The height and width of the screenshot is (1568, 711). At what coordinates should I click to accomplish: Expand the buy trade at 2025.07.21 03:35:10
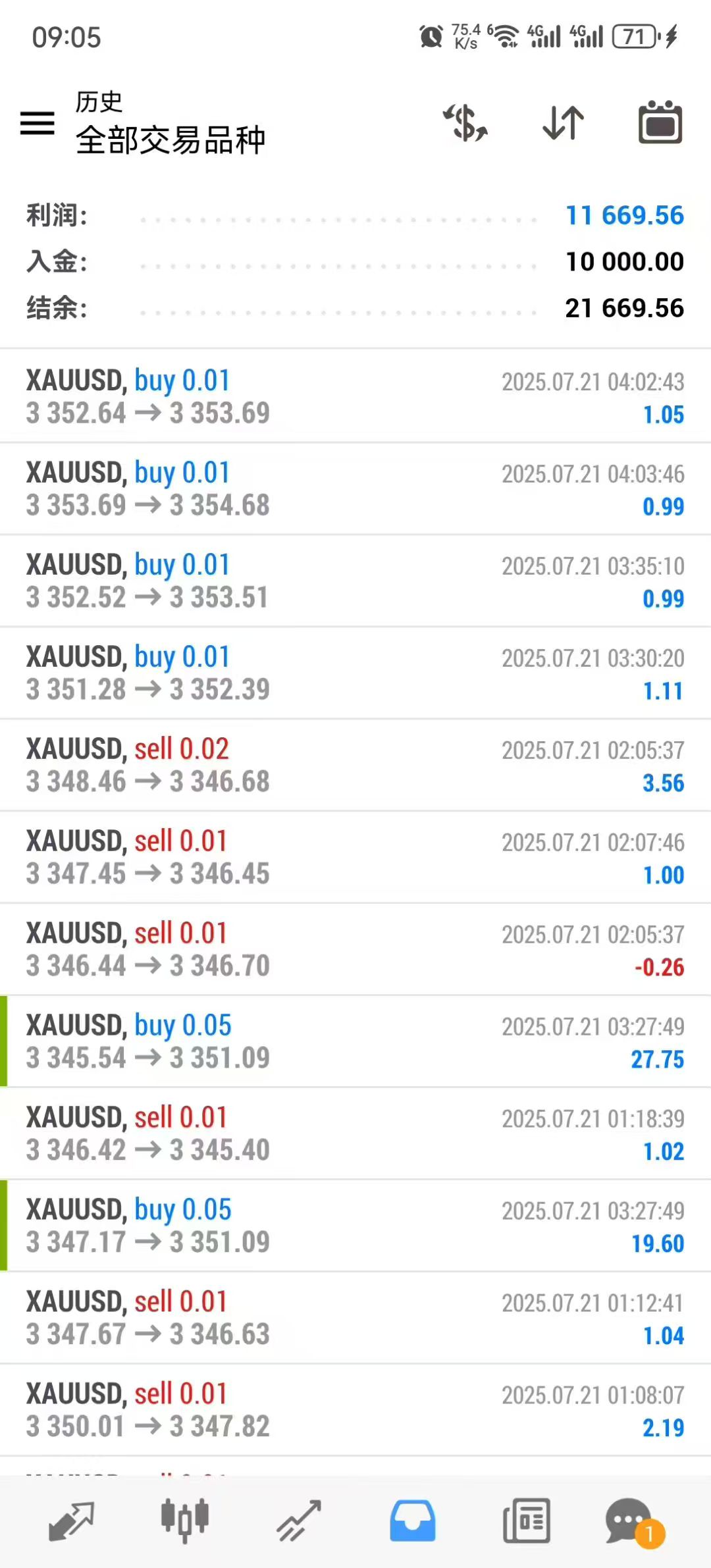click(355, 581)
